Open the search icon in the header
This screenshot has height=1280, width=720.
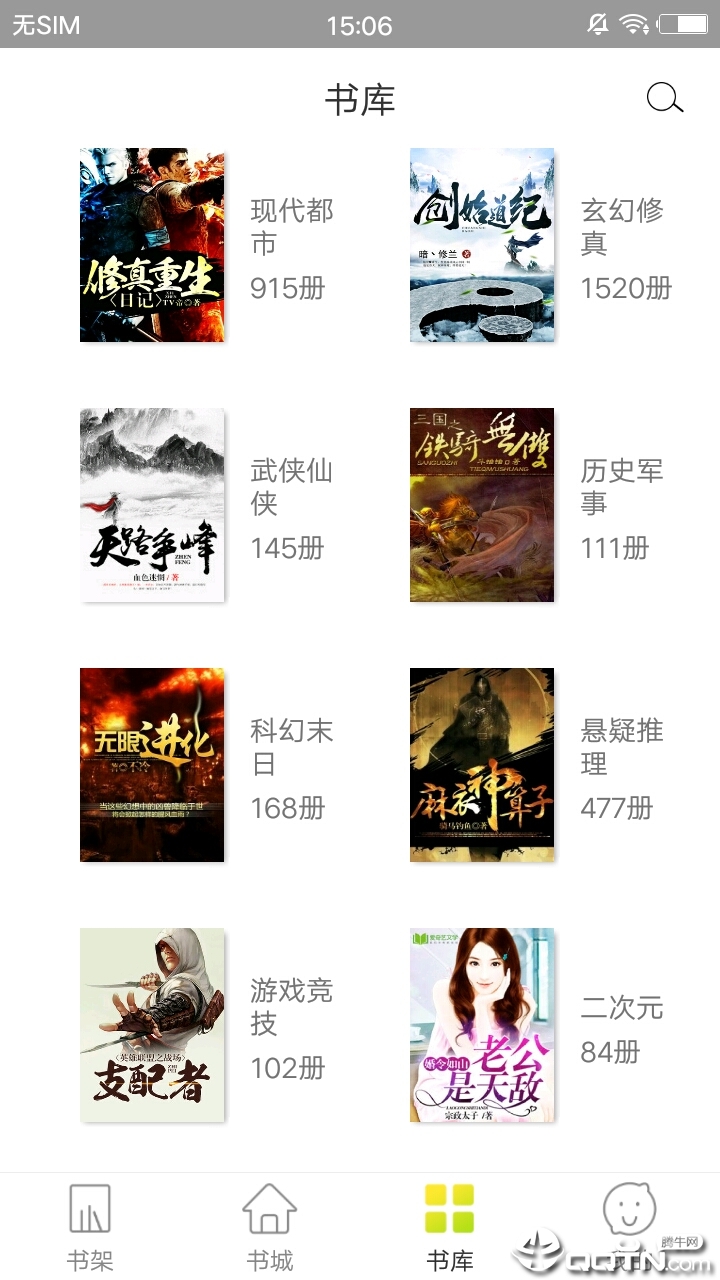pos(664,98)
